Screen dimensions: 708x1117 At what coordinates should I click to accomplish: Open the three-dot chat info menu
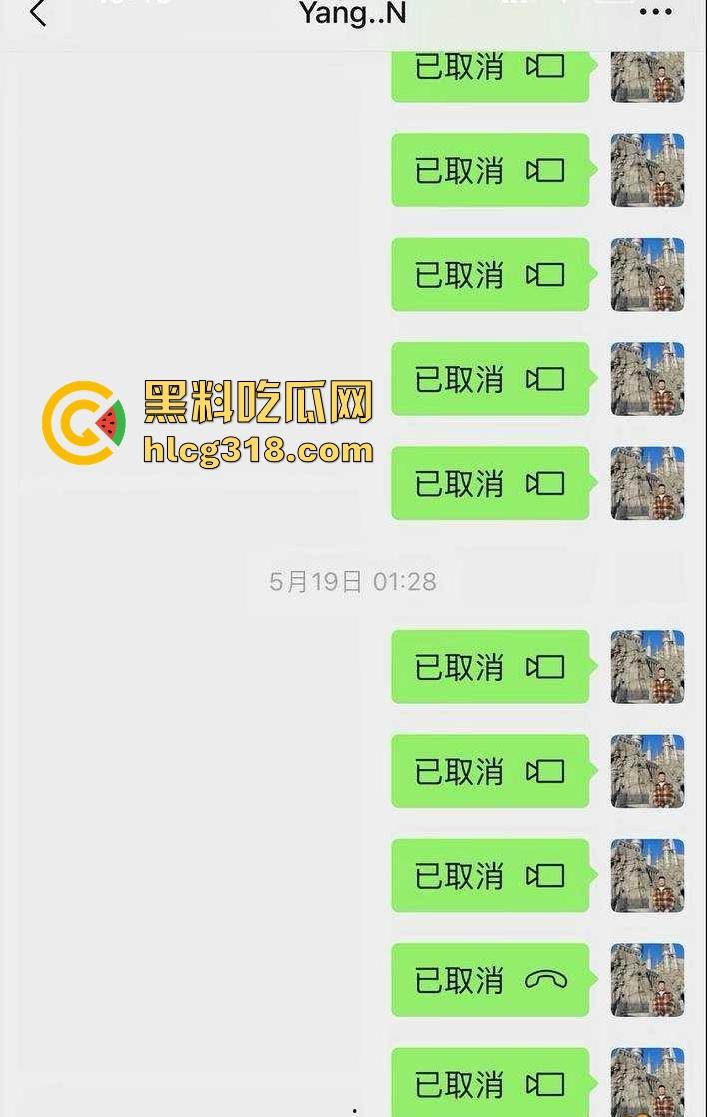[x=655, y=13]
